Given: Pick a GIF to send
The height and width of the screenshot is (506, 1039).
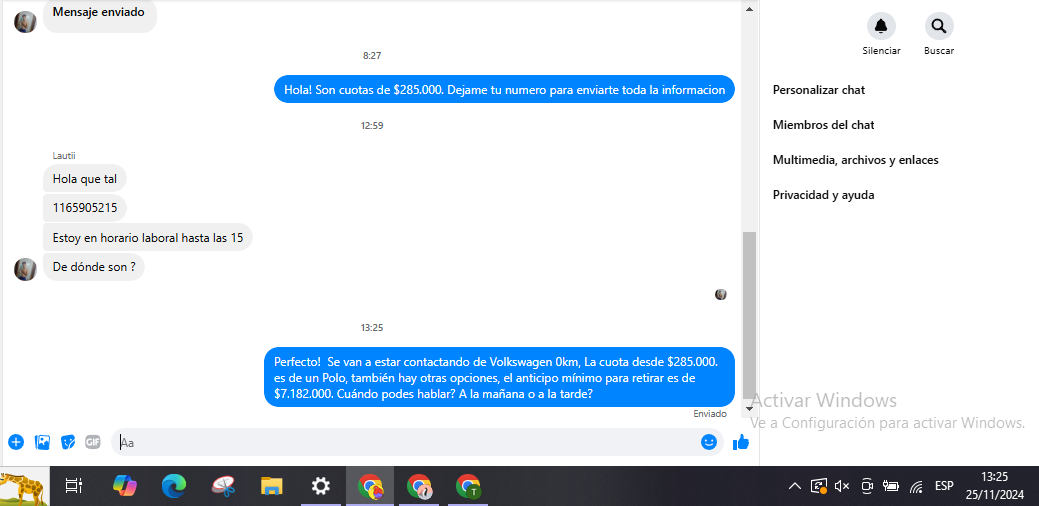Looking at the screenshot, I should coord(93,442).
